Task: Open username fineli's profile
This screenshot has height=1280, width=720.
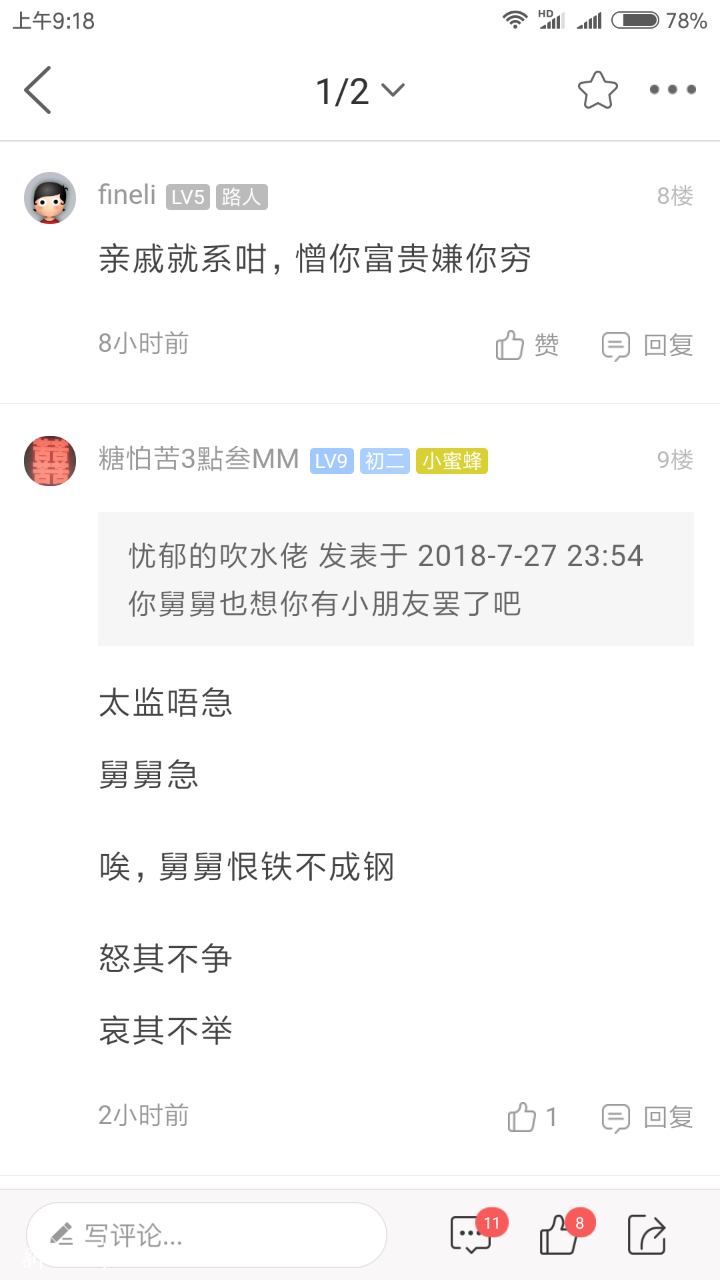Action: click(x=127, y=195)
